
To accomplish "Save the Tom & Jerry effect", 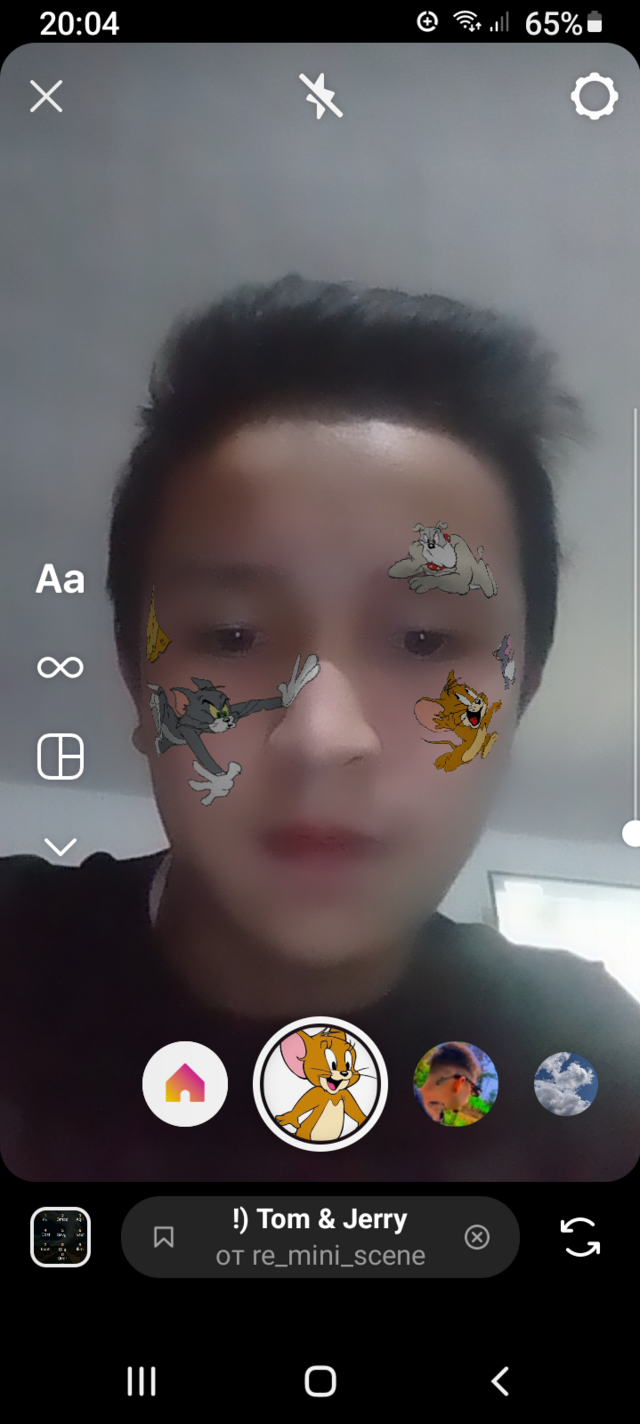I will 163,1238.
